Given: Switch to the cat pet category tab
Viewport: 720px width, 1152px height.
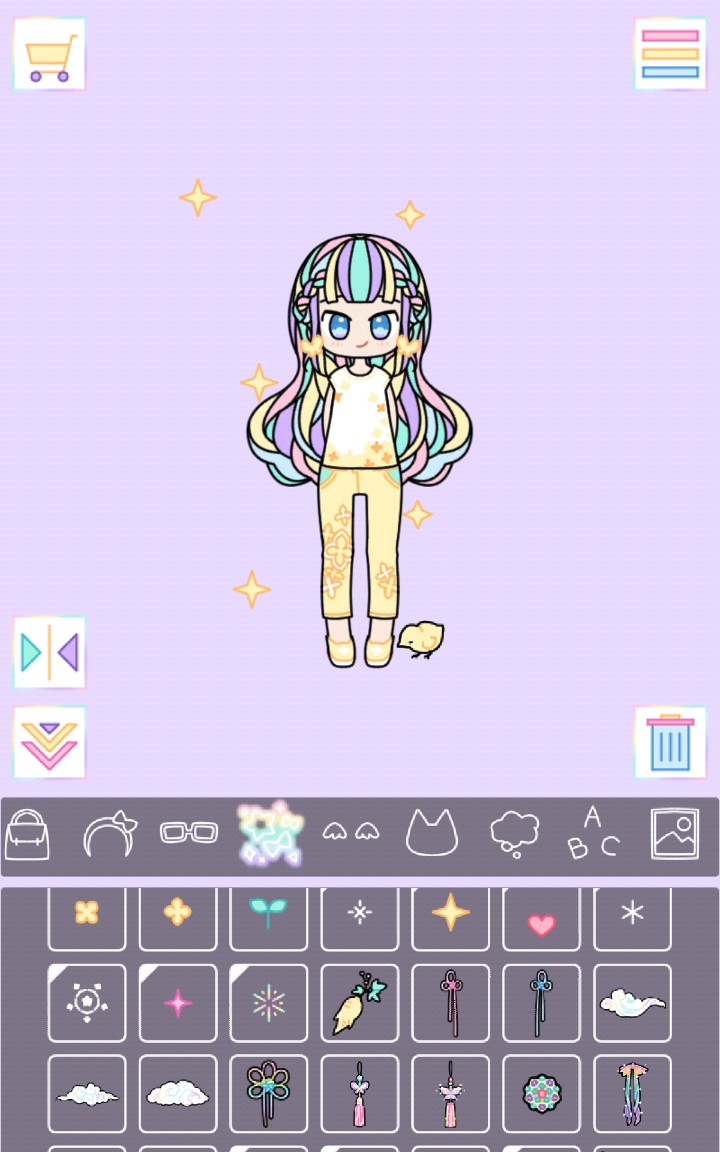Looking at the screenshot, I should click(x=431, y=833).
